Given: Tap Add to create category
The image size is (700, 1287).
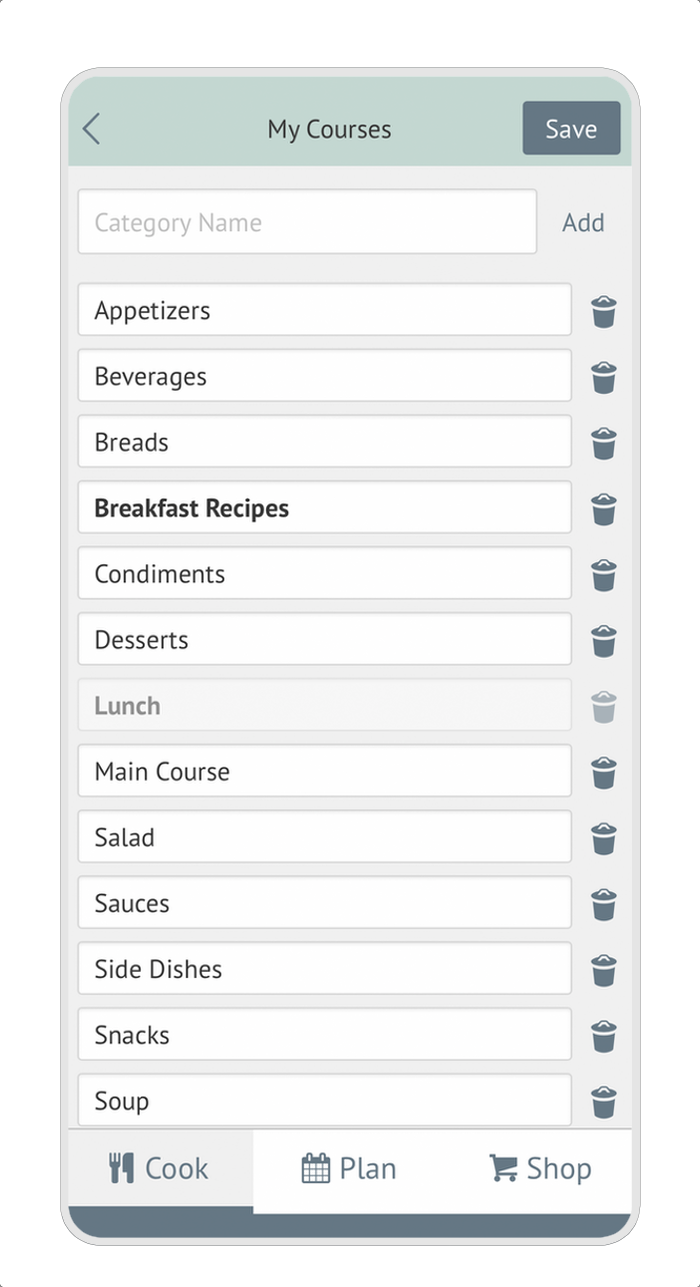Looking at the screenshot, I should tap(582, 222).
